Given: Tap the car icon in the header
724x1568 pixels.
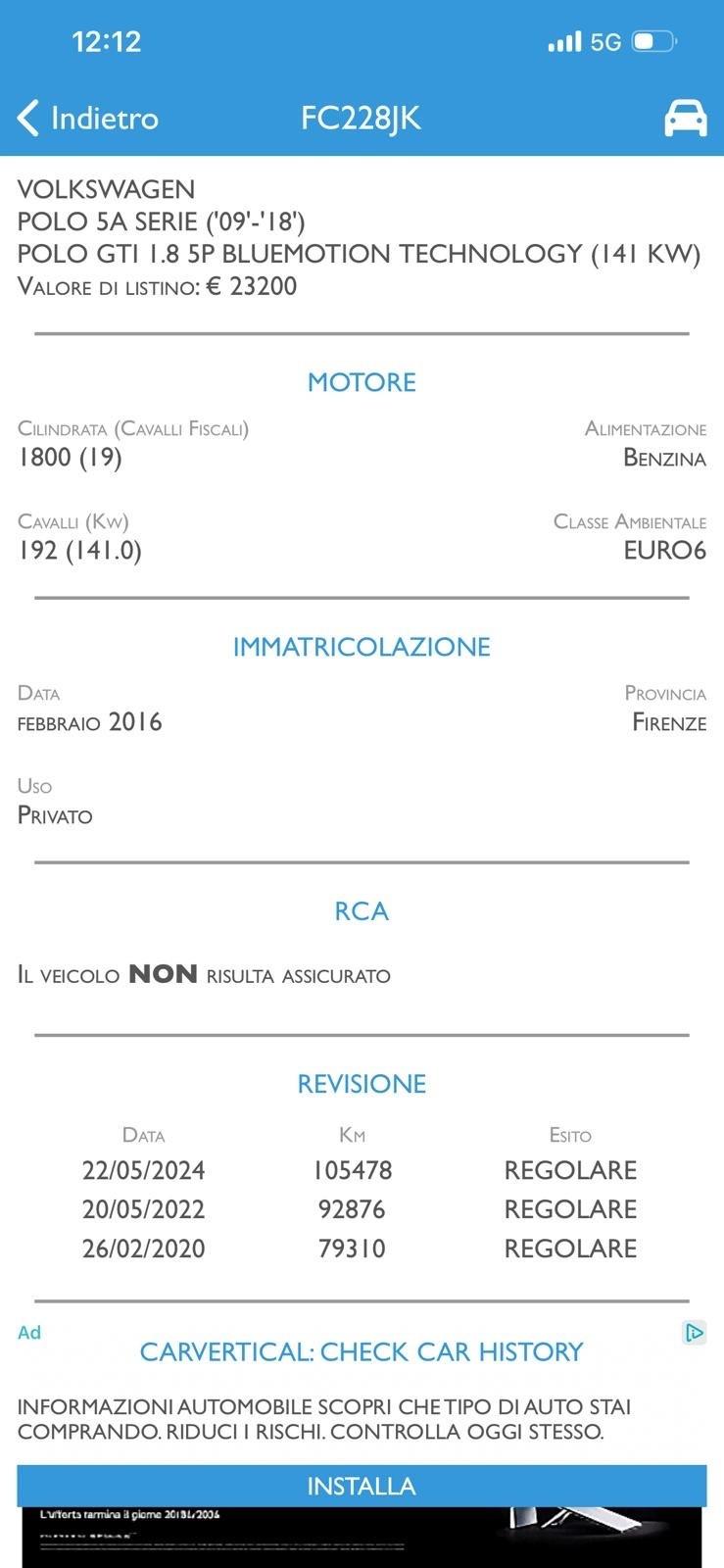Looking at the screenshot, I should click(685, 118).
